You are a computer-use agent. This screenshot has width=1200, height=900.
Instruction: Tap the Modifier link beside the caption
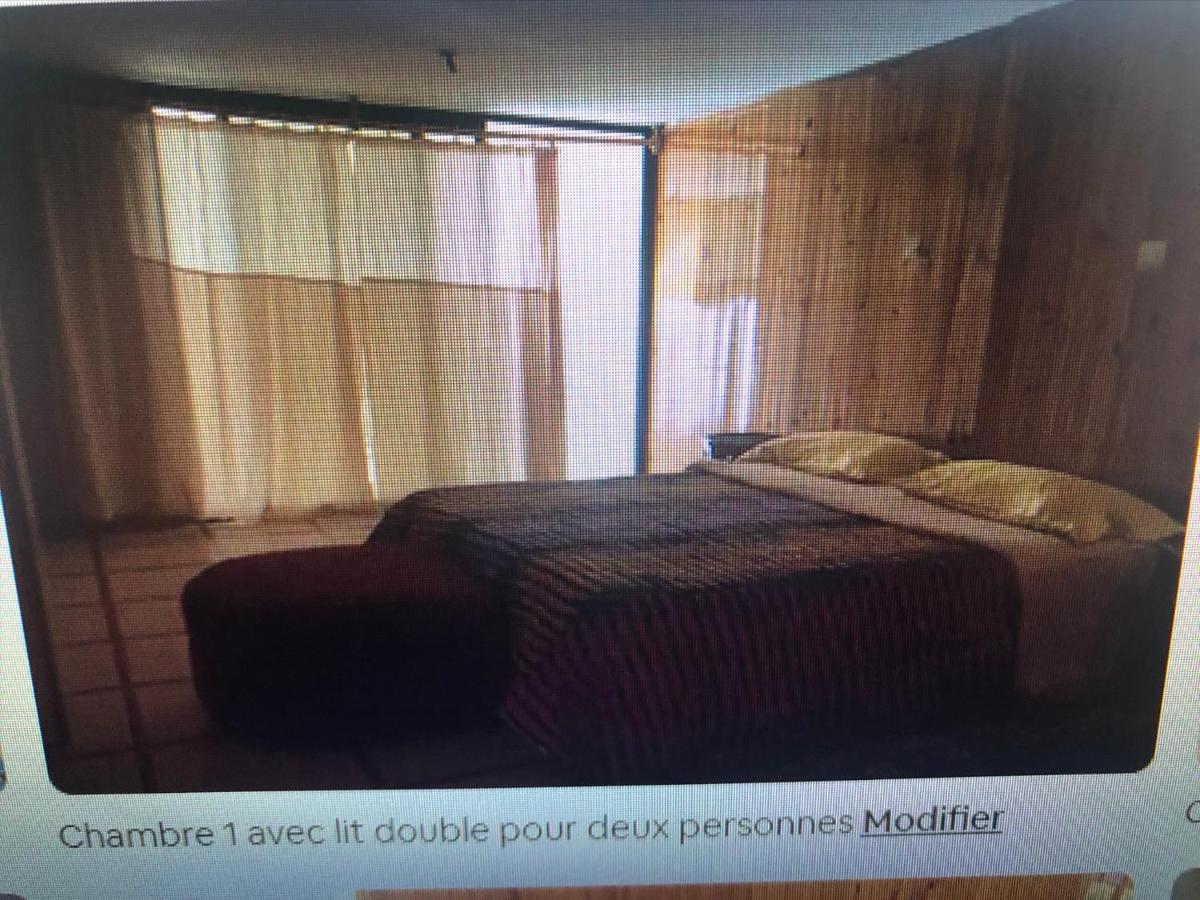[x=932, y=821]
